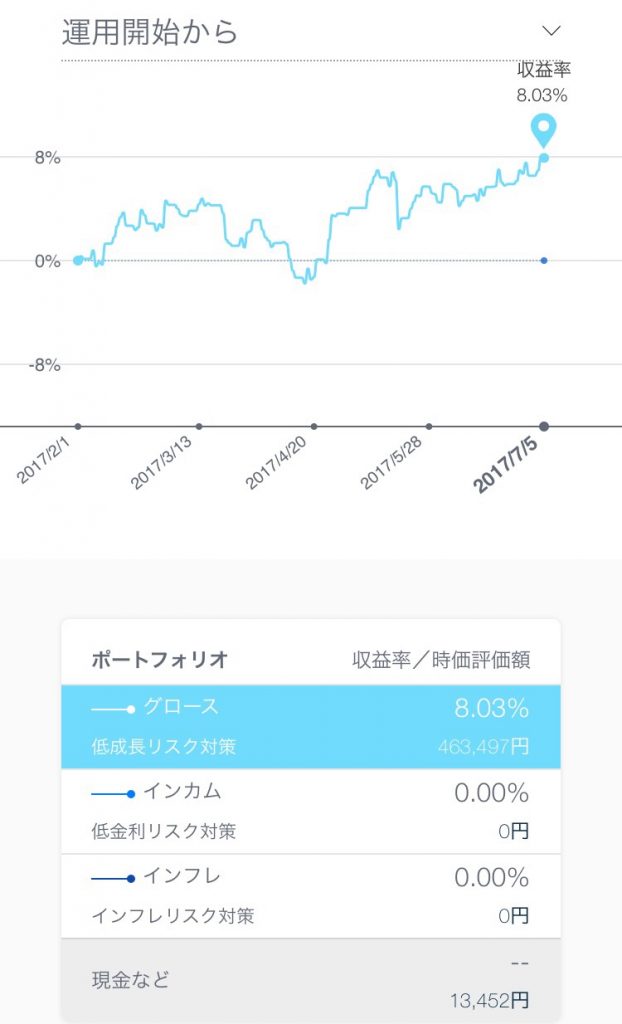Tap the 2017/4/20 point on the timeline
The height and width of the screenshot is (1024, 622).
pyautogui.click(x=314, y=427)
